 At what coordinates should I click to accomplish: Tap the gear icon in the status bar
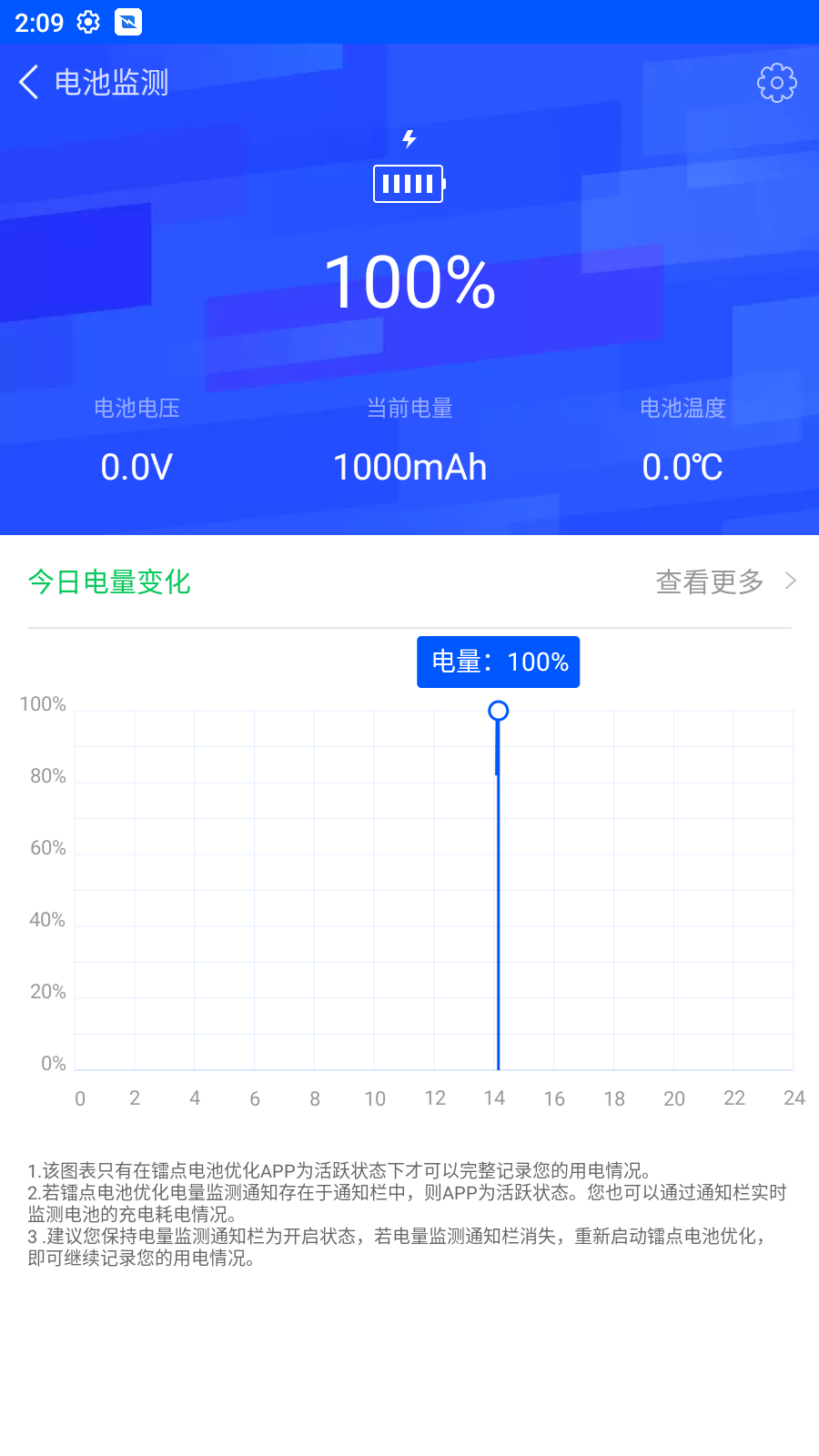(x=86, y=23)
